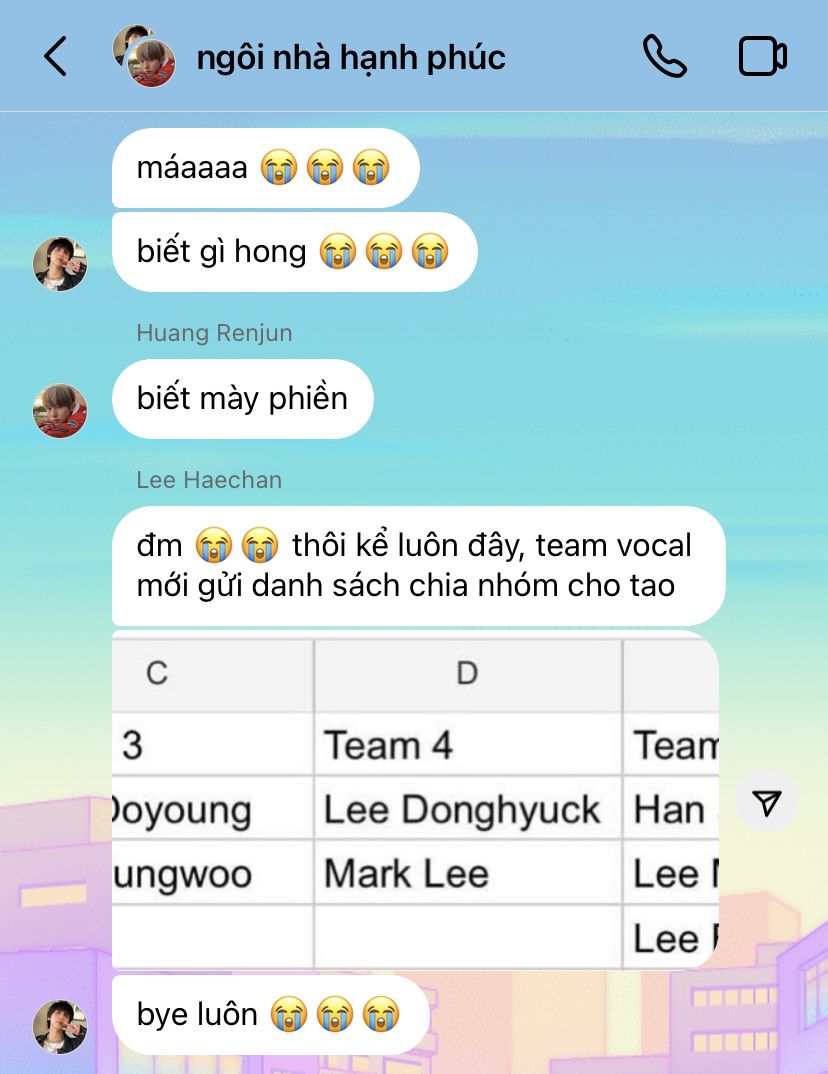Open ngôi nhà hạnh phúc group details
Screen dimensions: 828x1074
[x=350, y=57]
